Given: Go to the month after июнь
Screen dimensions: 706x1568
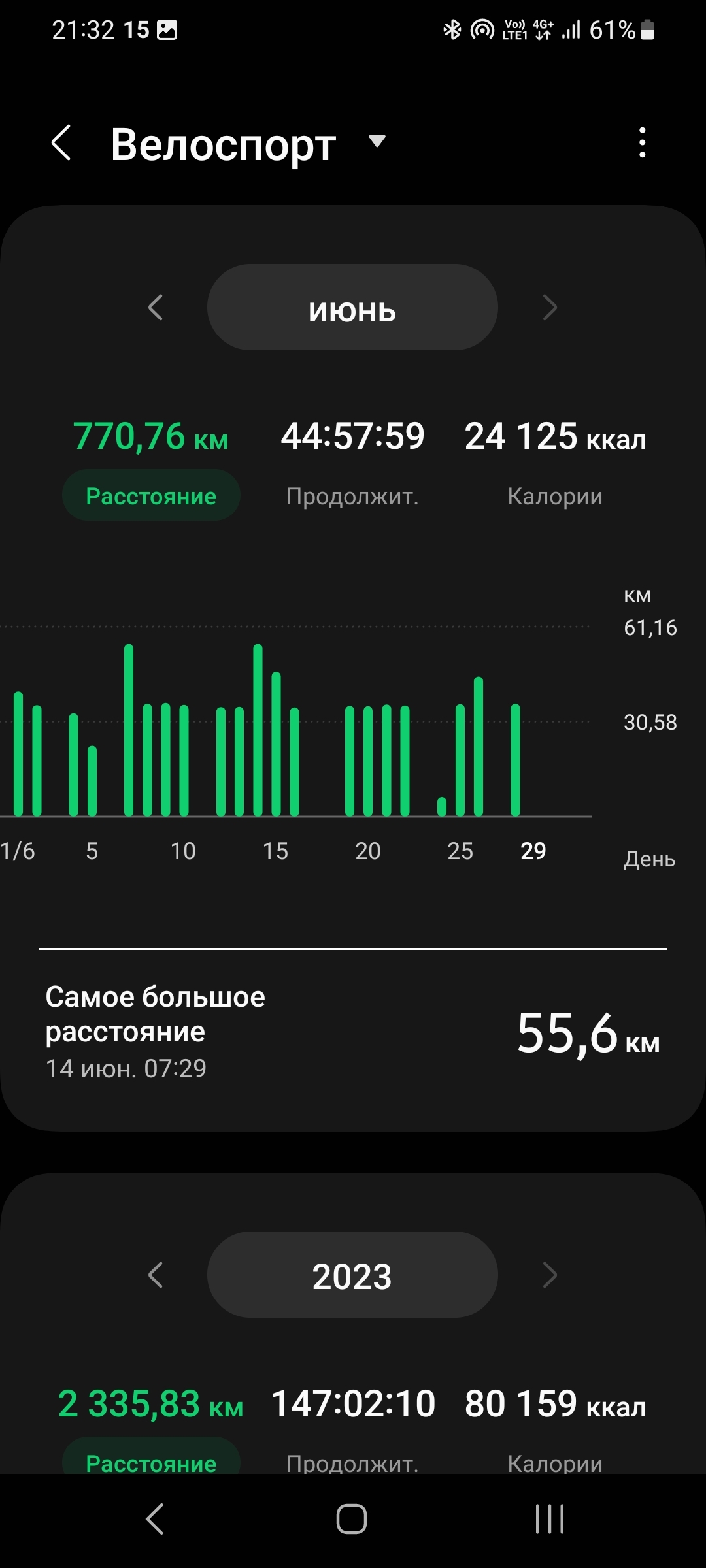Looking at the screenshot, I should coord(550,308).
